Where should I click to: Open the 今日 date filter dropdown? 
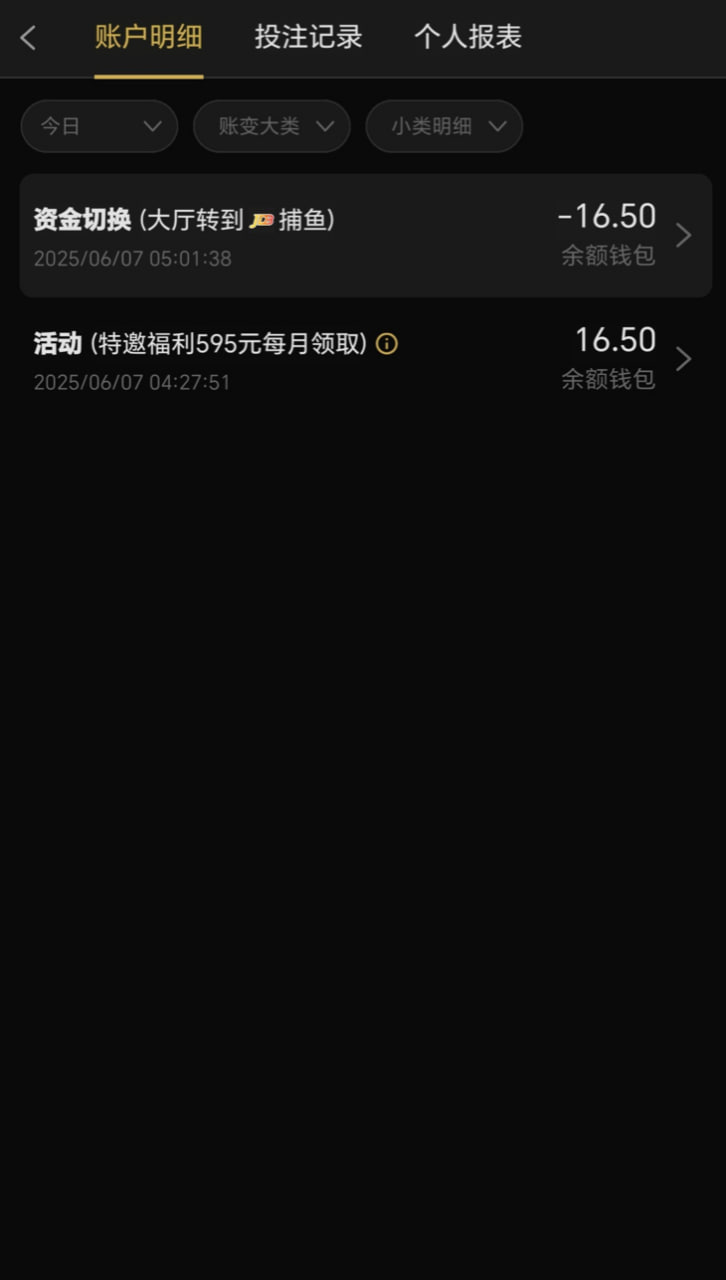click(99, 126)
